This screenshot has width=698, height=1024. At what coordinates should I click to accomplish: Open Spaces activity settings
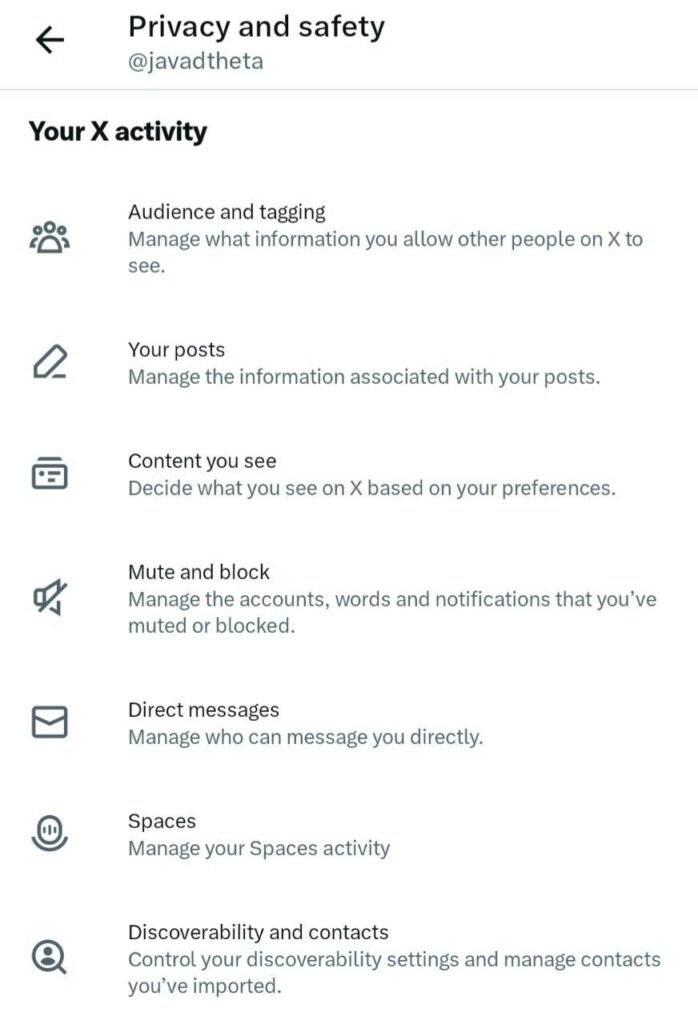coord(162,821)
